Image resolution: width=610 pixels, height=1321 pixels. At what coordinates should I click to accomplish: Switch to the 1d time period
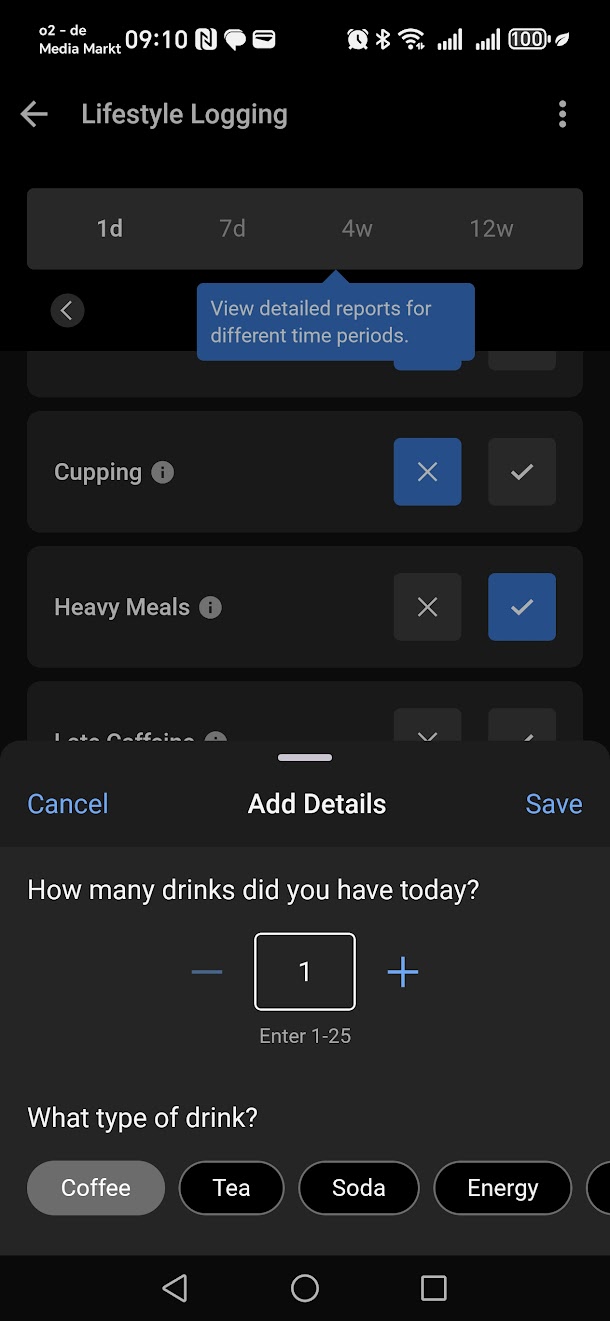(110, 229)
